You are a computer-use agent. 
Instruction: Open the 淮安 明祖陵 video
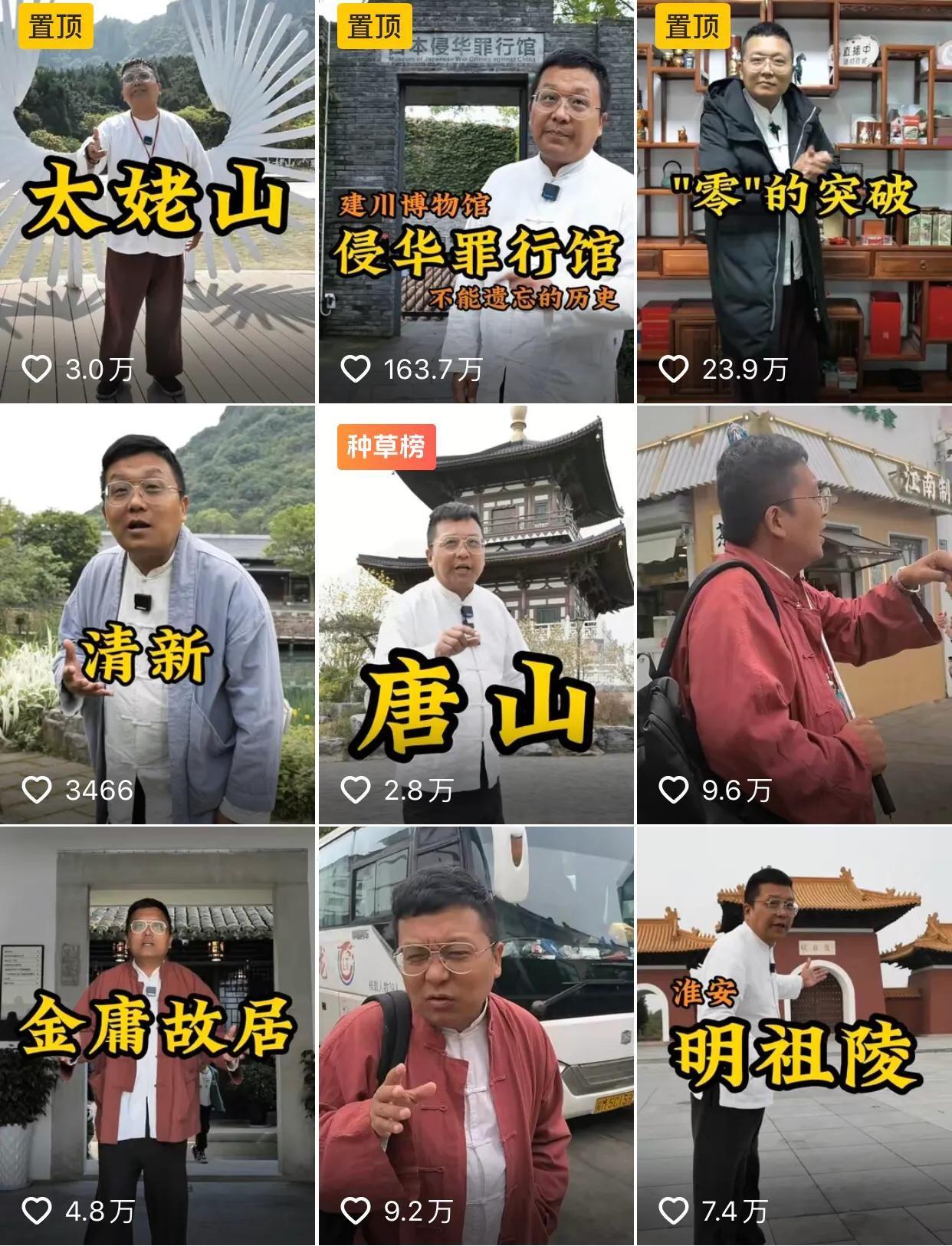click(x=794, y=1035)
